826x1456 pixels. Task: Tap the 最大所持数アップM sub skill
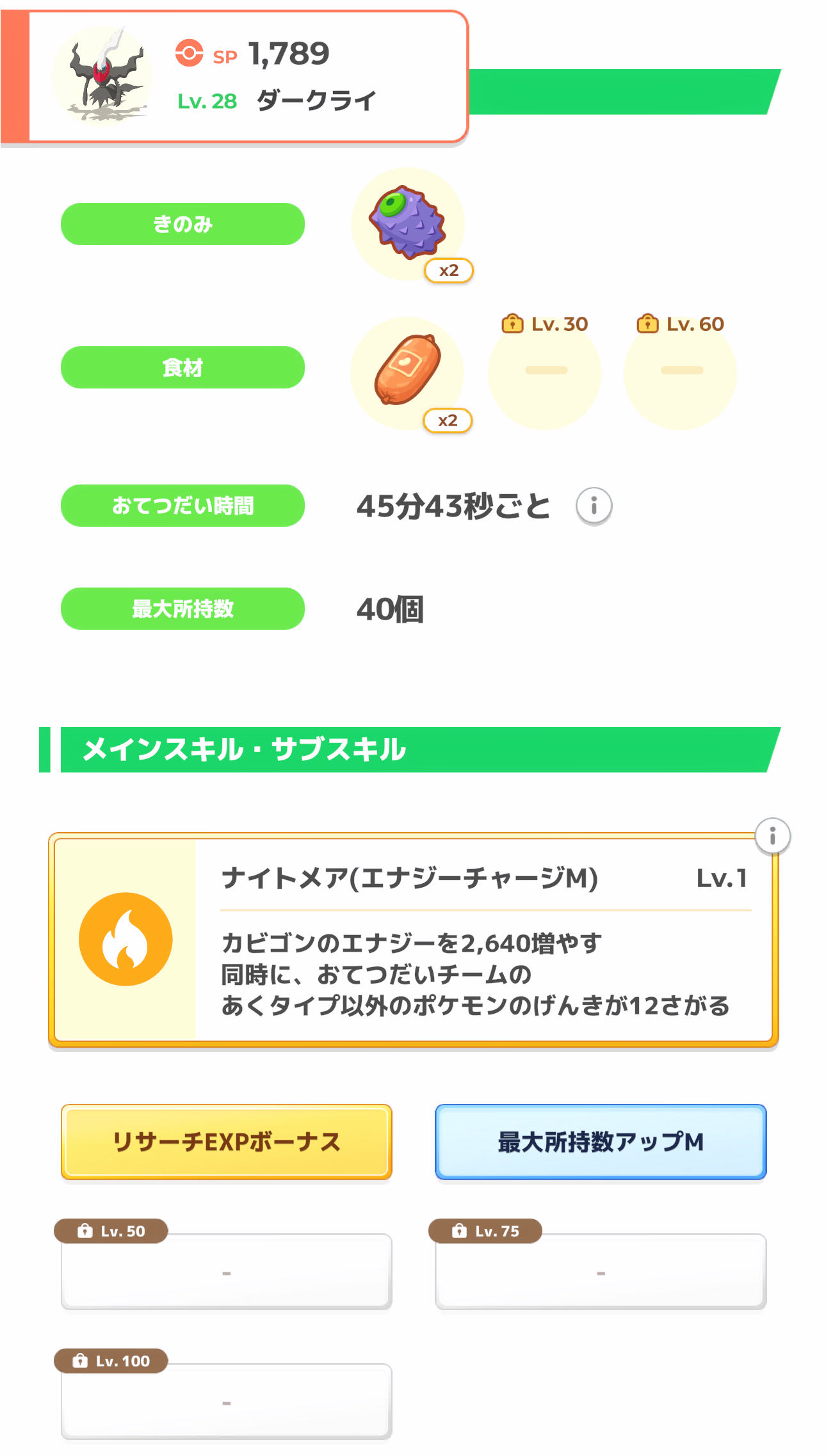(601, 1142)
